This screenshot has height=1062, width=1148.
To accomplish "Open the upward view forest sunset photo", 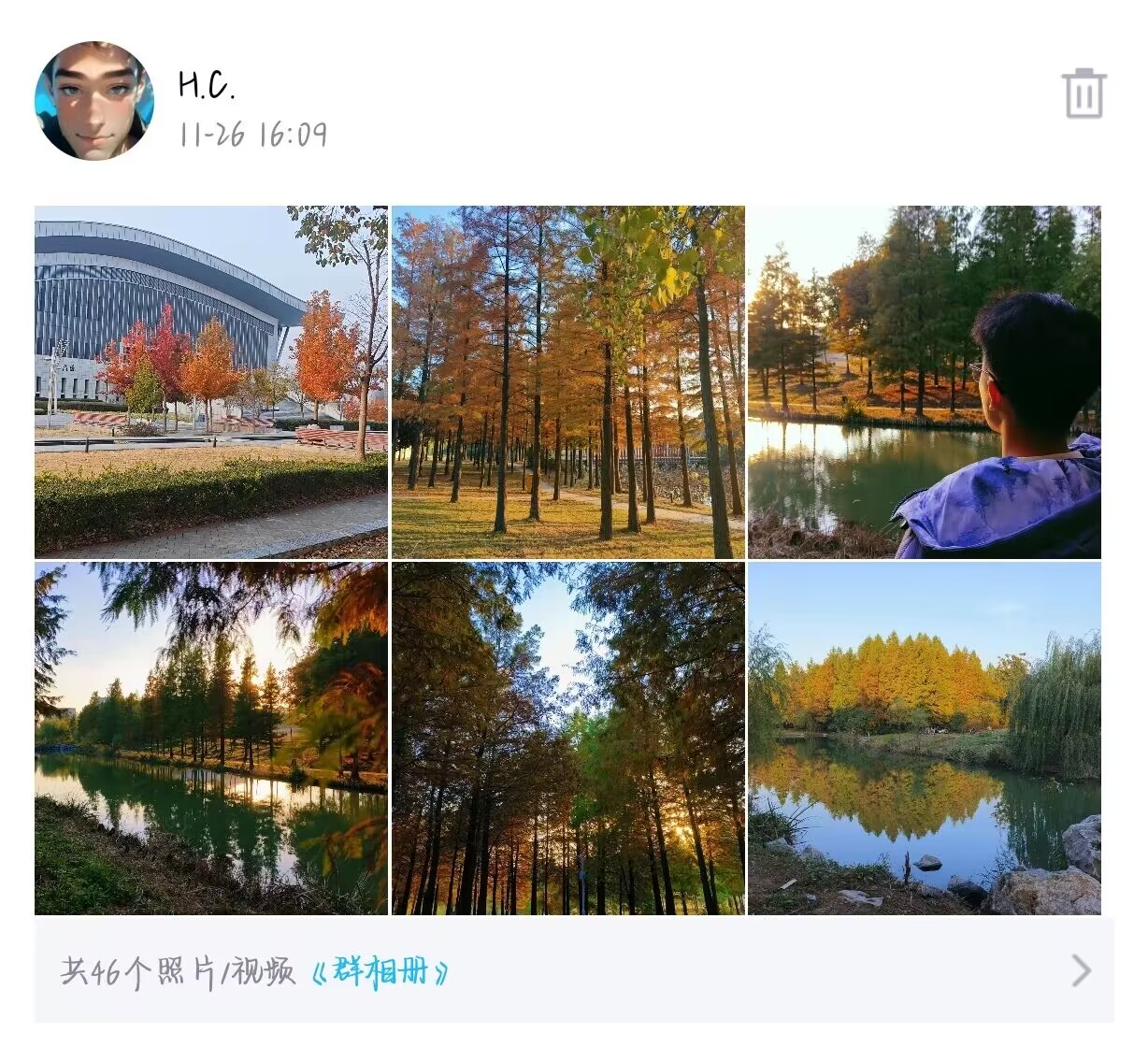I will 567,738.
